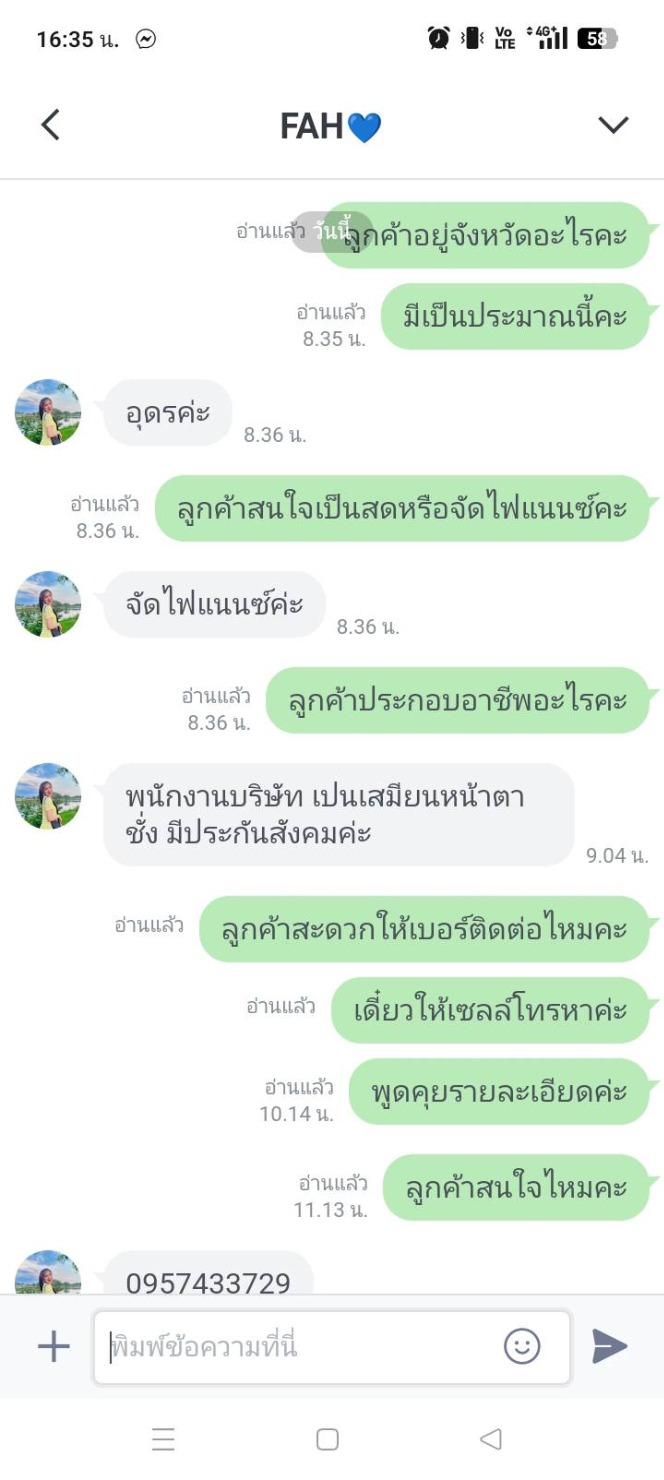Open the emoji sticker picker

[521, 1346]
